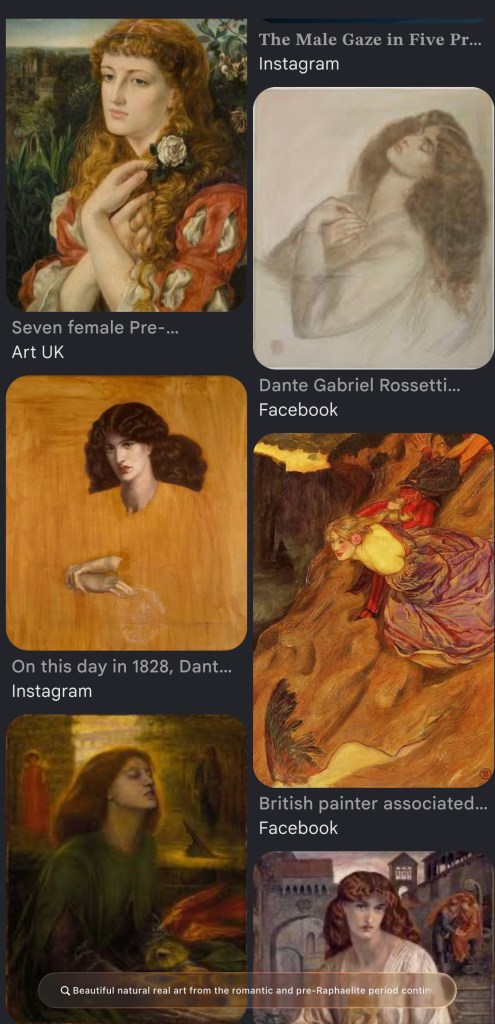This screenshot has width=495, height=1024.
Task: Tap the search box with the art query
Action: tap(247, 990)
